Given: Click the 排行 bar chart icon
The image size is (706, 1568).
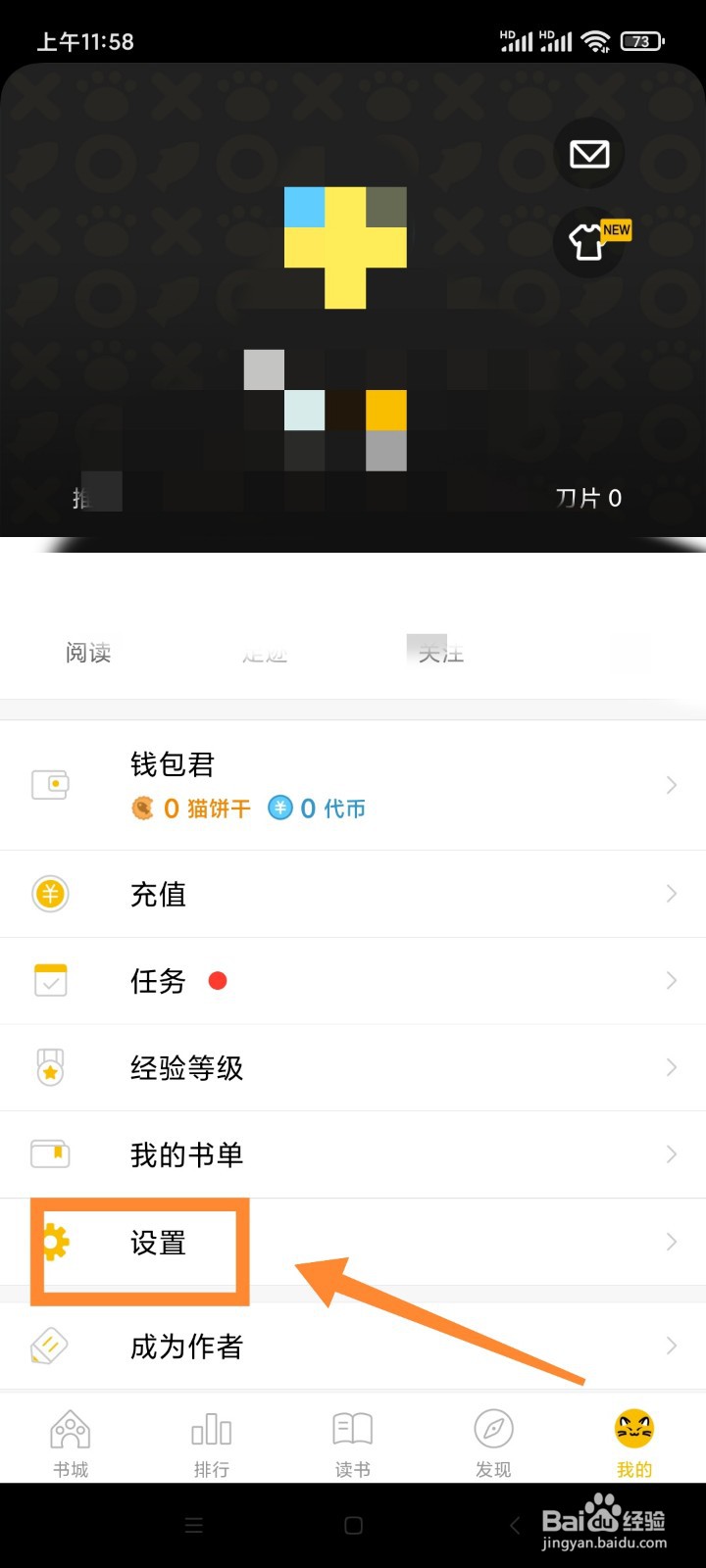Looking at the screenshot, I should 211,1430.
